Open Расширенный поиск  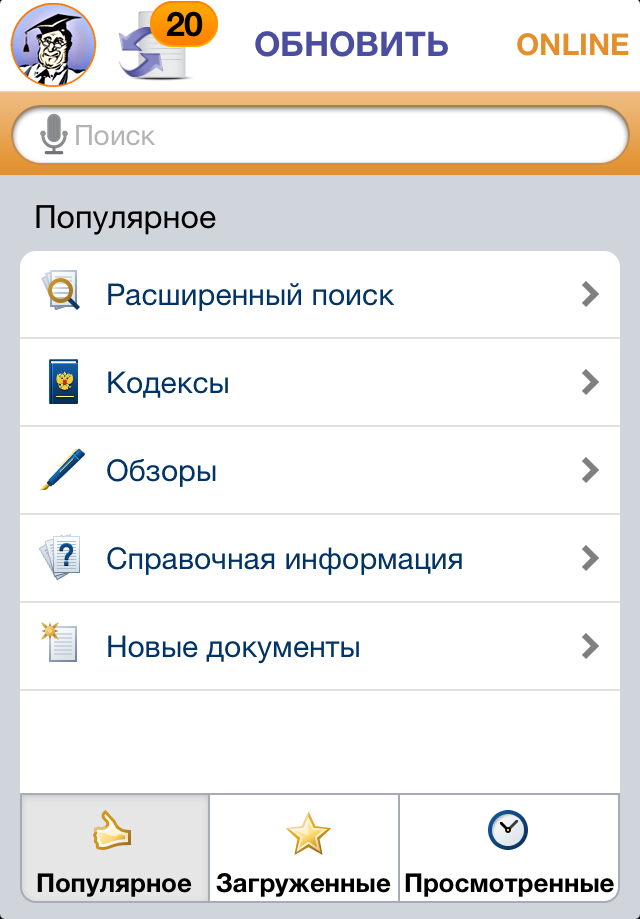click(320, 295)
